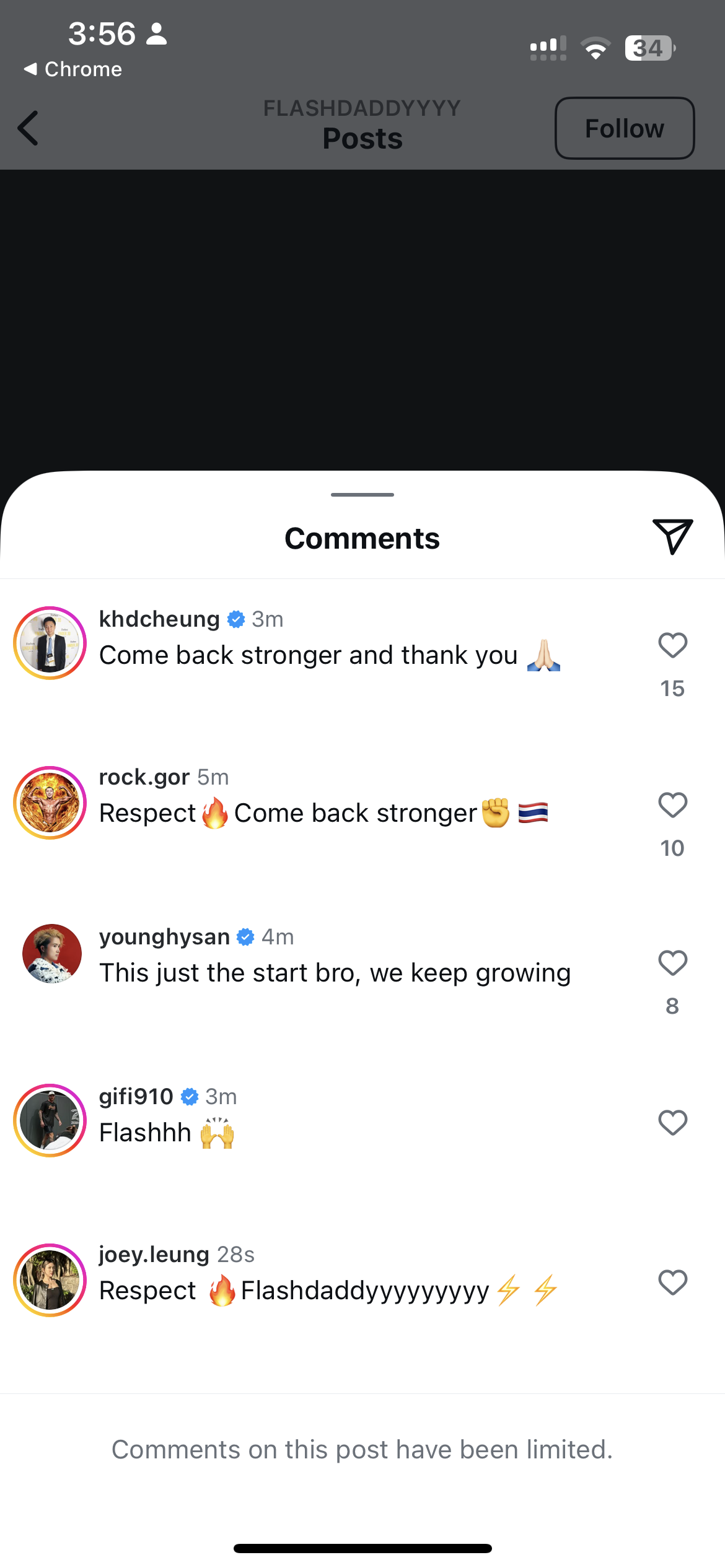Open the gifi910 username link
The image size is (725, 1568).
(136, 1096)
